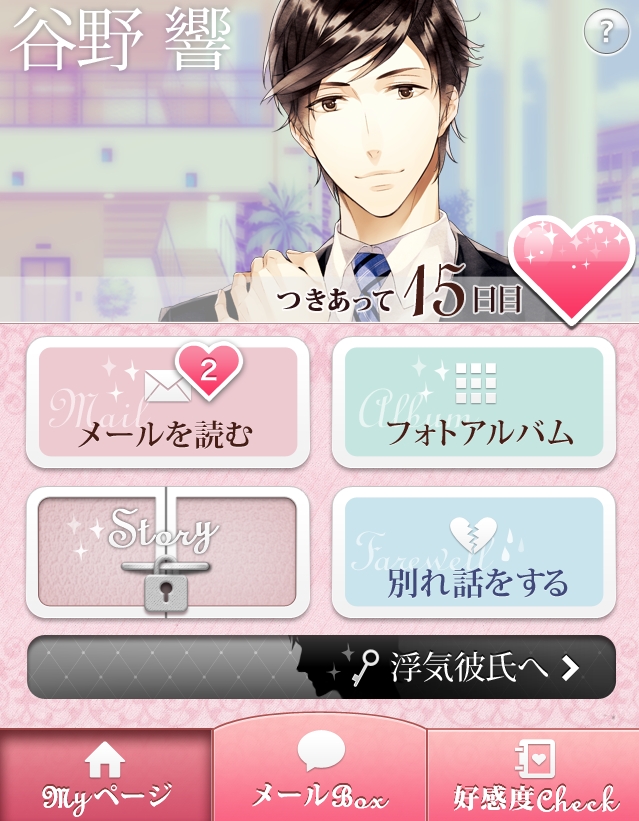This screenshot has width=639, height=821.
Task: Open the フォトアルバム photo album
Action: [x=472, y=402]
